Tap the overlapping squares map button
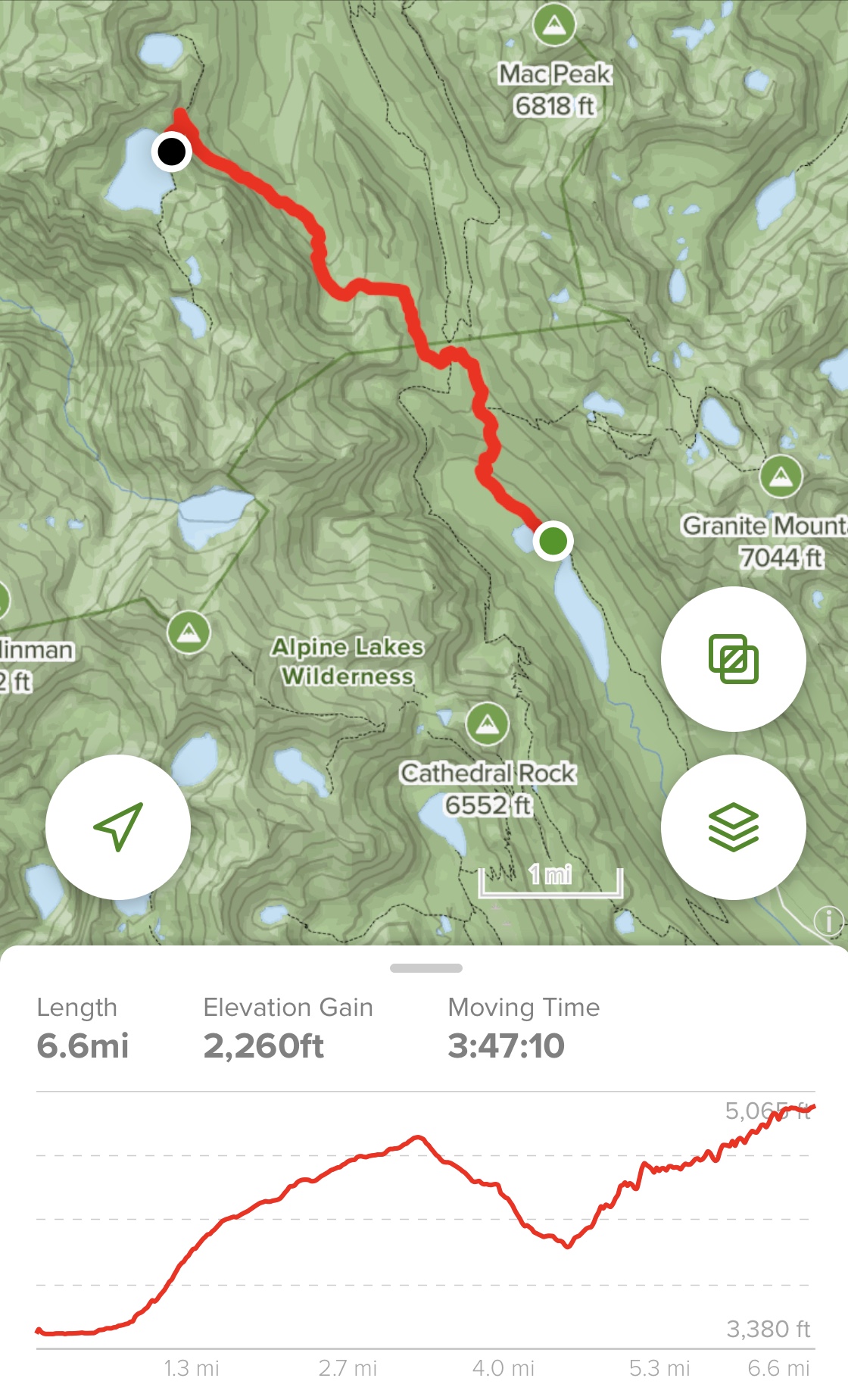 pos(733,659)
